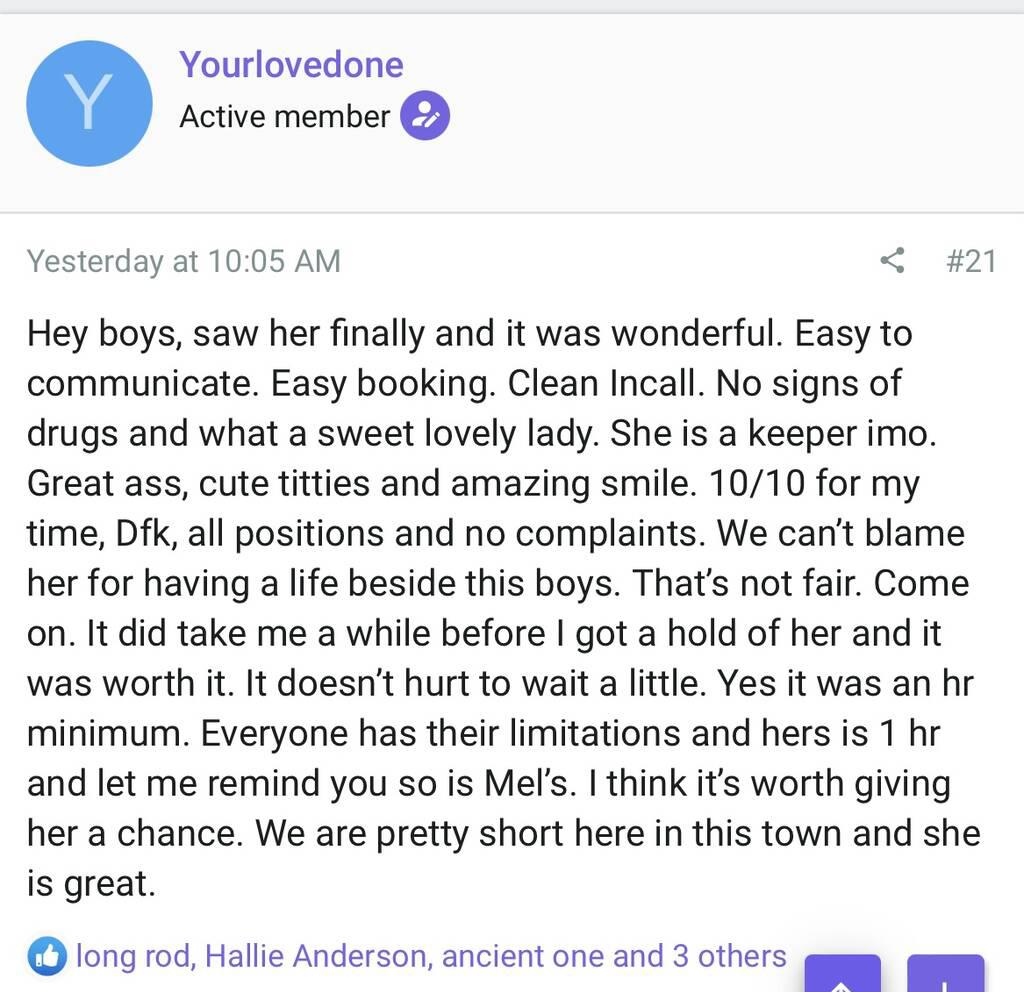Screen dimensions: 1024x992
Task: Open the Yourlovedone username link
Action: (291, 65)
